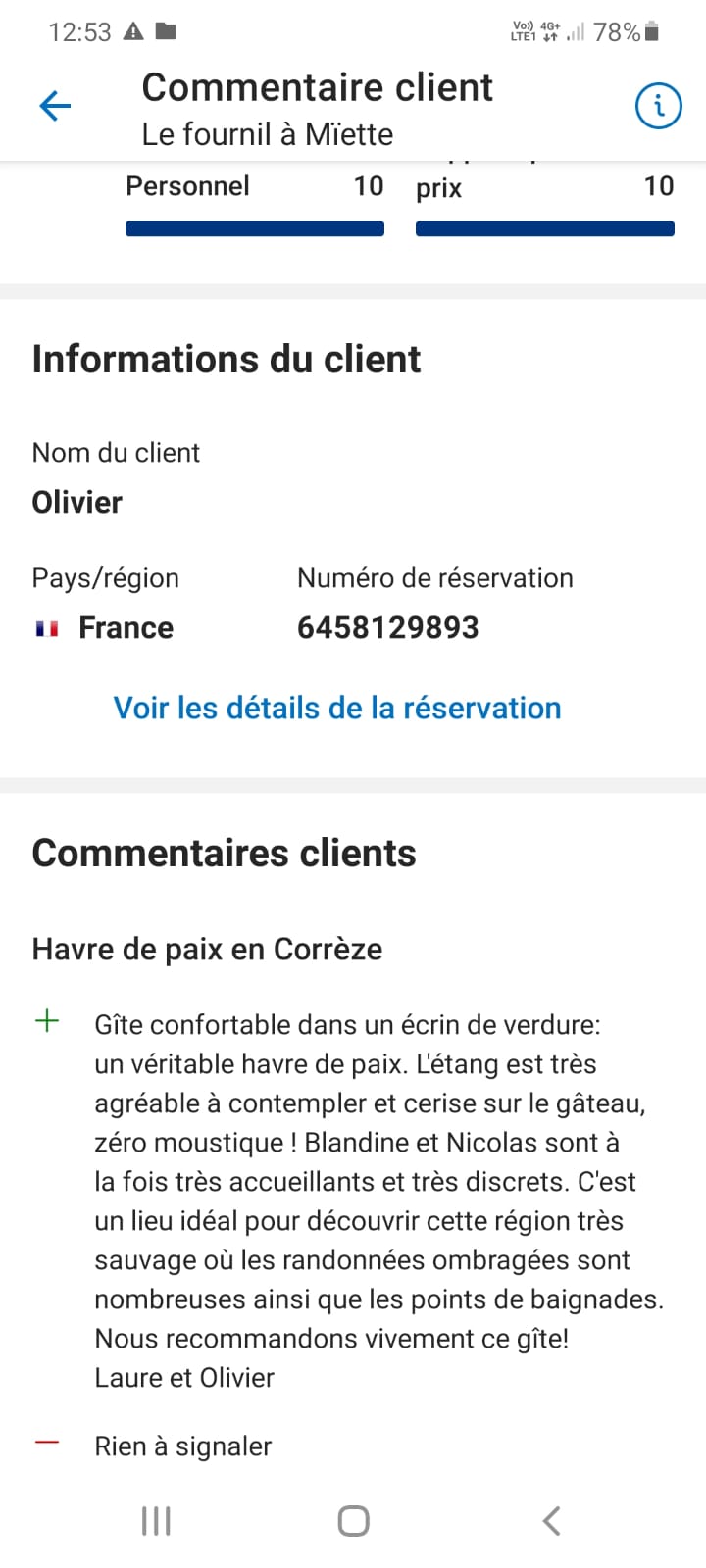Go to home via the navigation bar
This screenshot has height=1568, width=706.
coord(353,1521)
